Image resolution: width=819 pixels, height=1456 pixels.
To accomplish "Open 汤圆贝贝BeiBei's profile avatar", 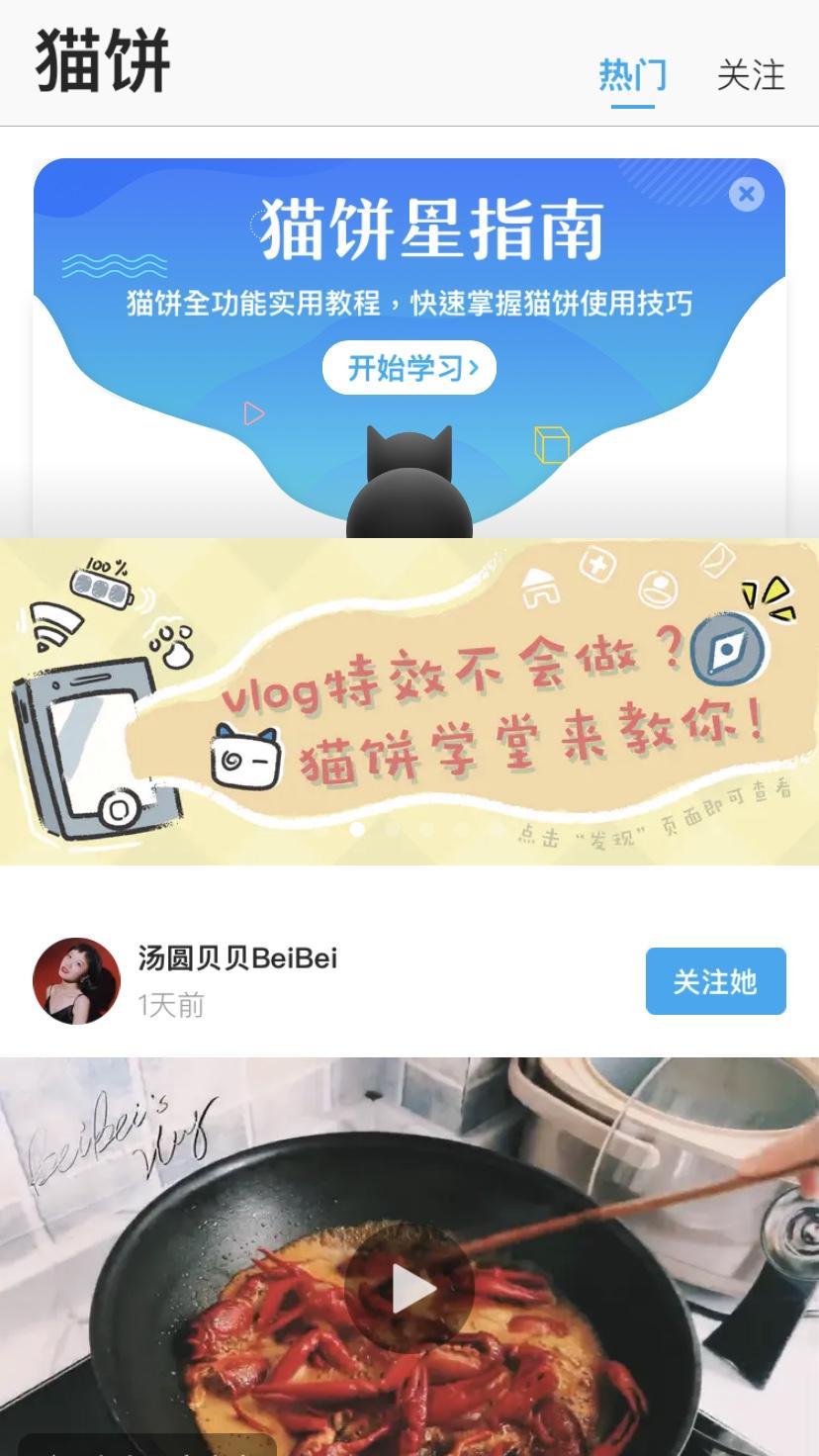I will (x=76, y=980).
